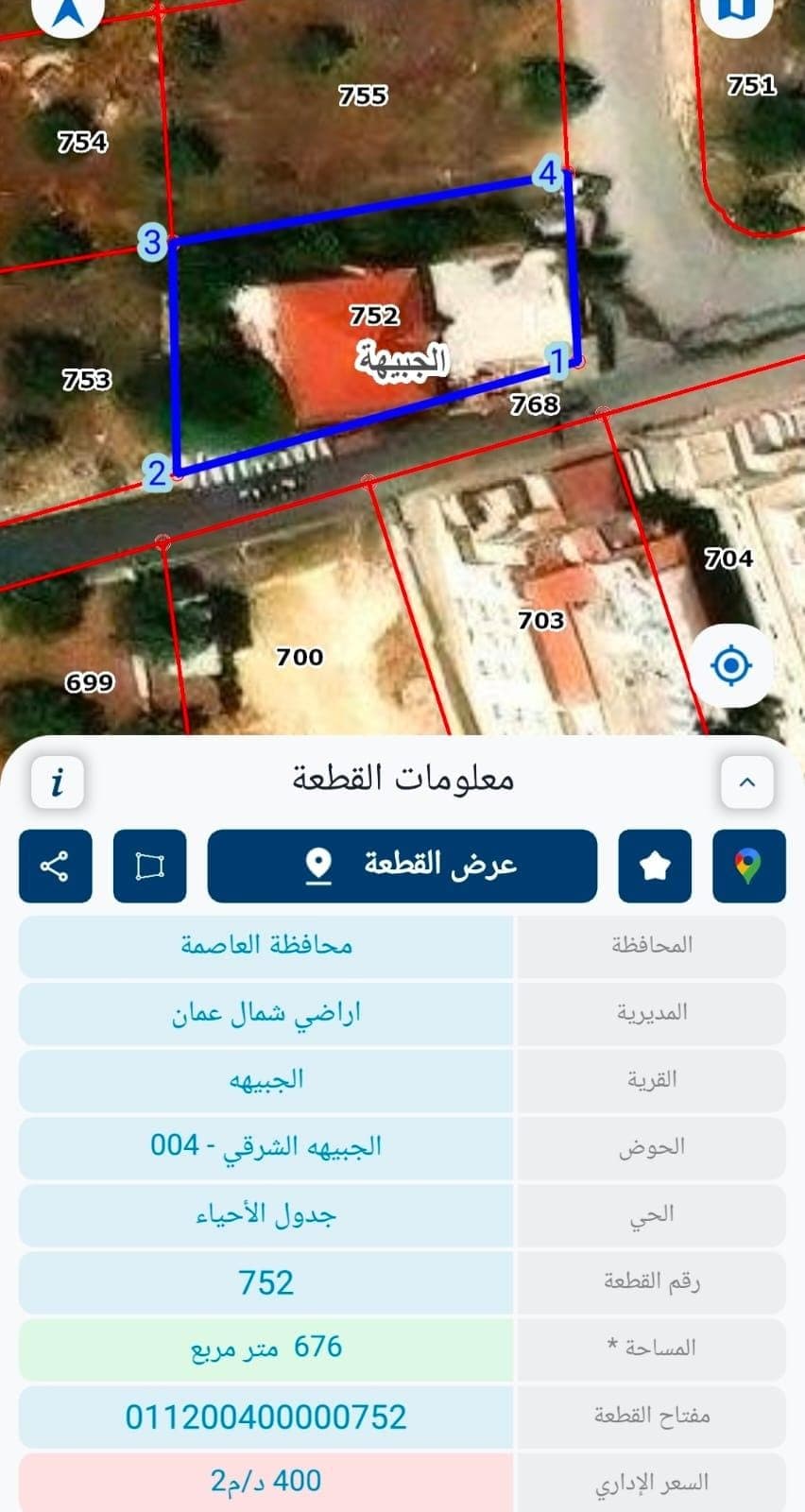Collapse the parcel information panel
The width and height of the screenshot is (805, 1512).
click(x=747, y=782)
